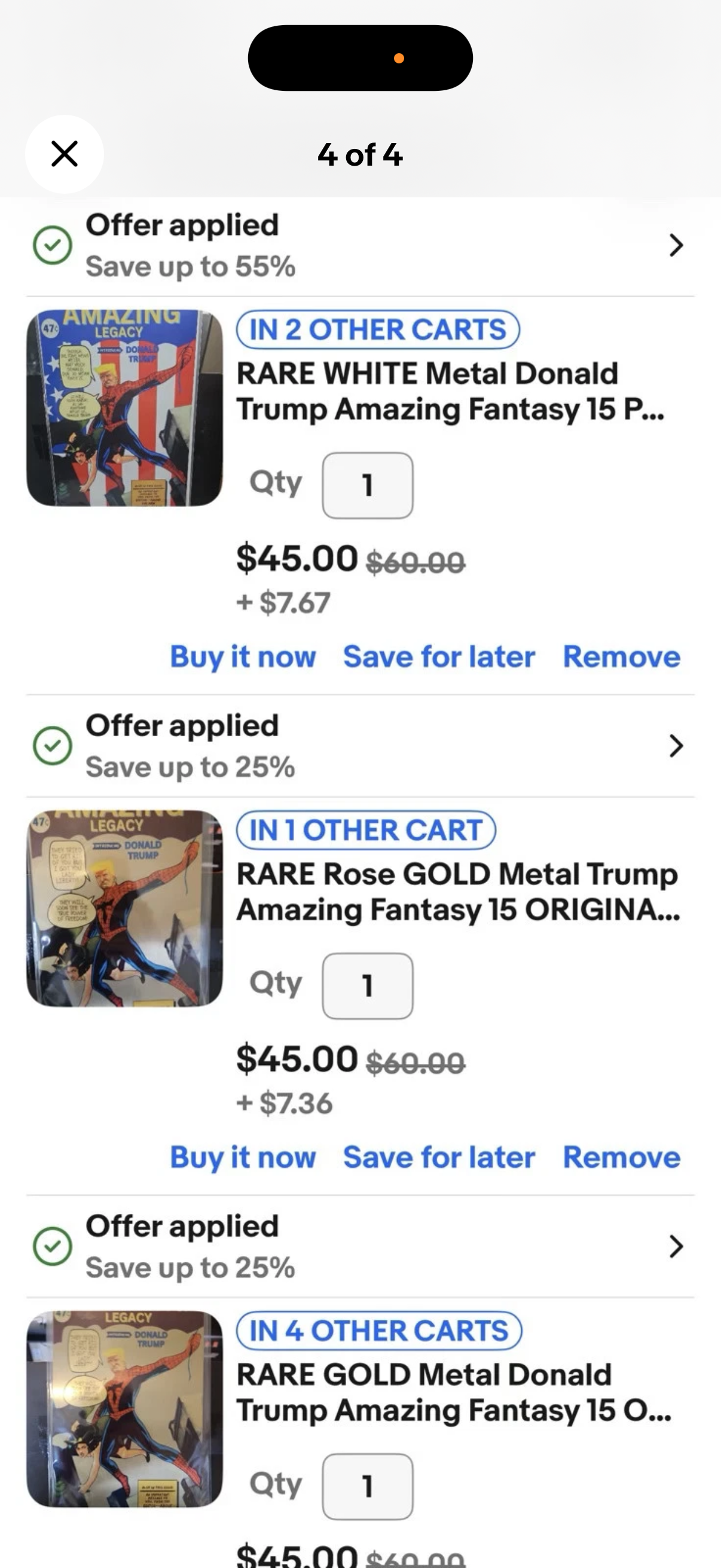The image size is (721, 1568).
Task: Click the green checkmark beside second Offer applied
Action: pos(54,745)
